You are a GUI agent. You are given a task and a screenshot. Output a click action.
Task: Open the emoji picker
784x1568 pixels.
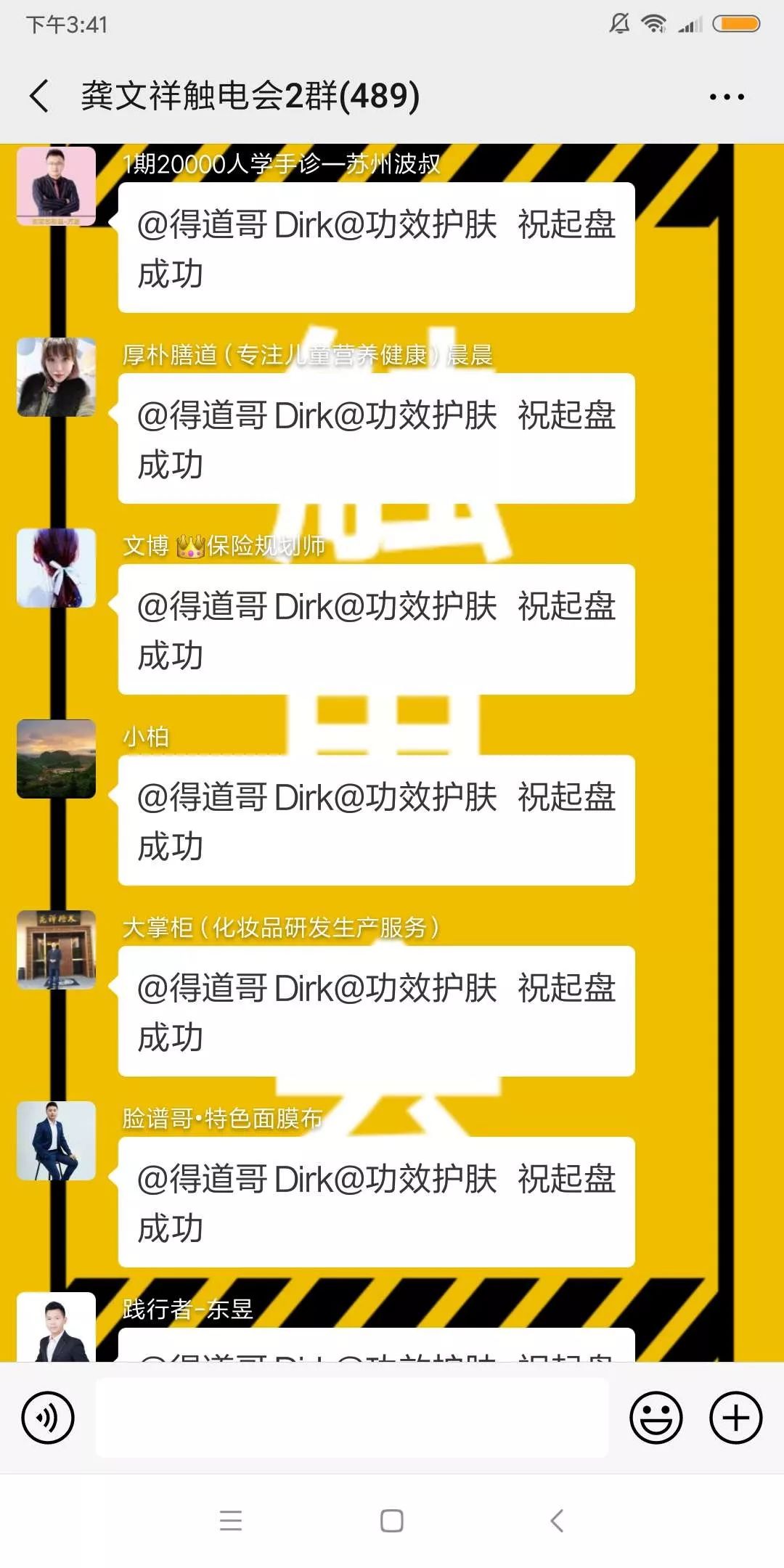click(x=656, y=1417)
